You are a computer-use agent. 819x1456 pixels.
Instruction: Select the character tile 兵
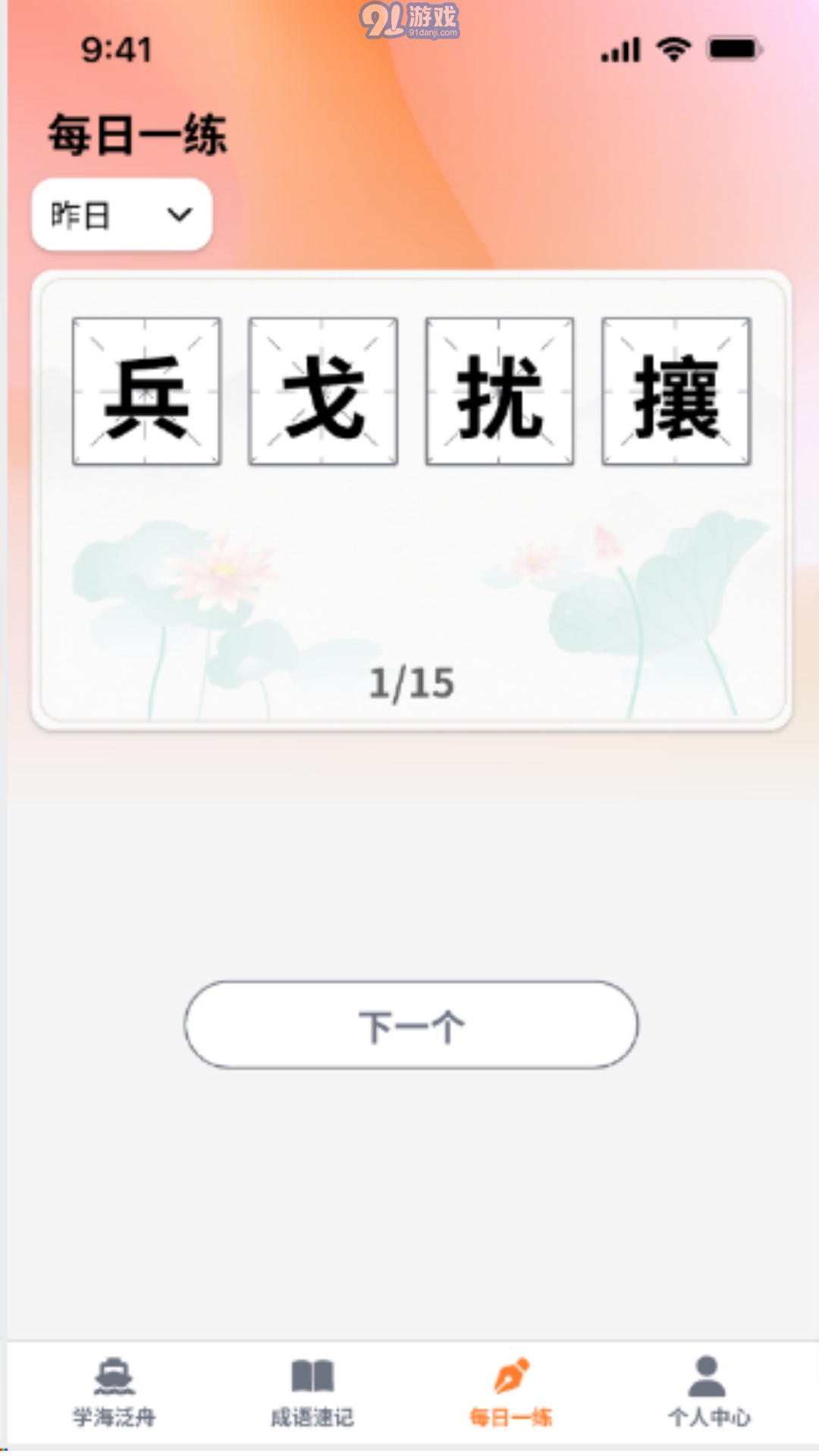144,392
